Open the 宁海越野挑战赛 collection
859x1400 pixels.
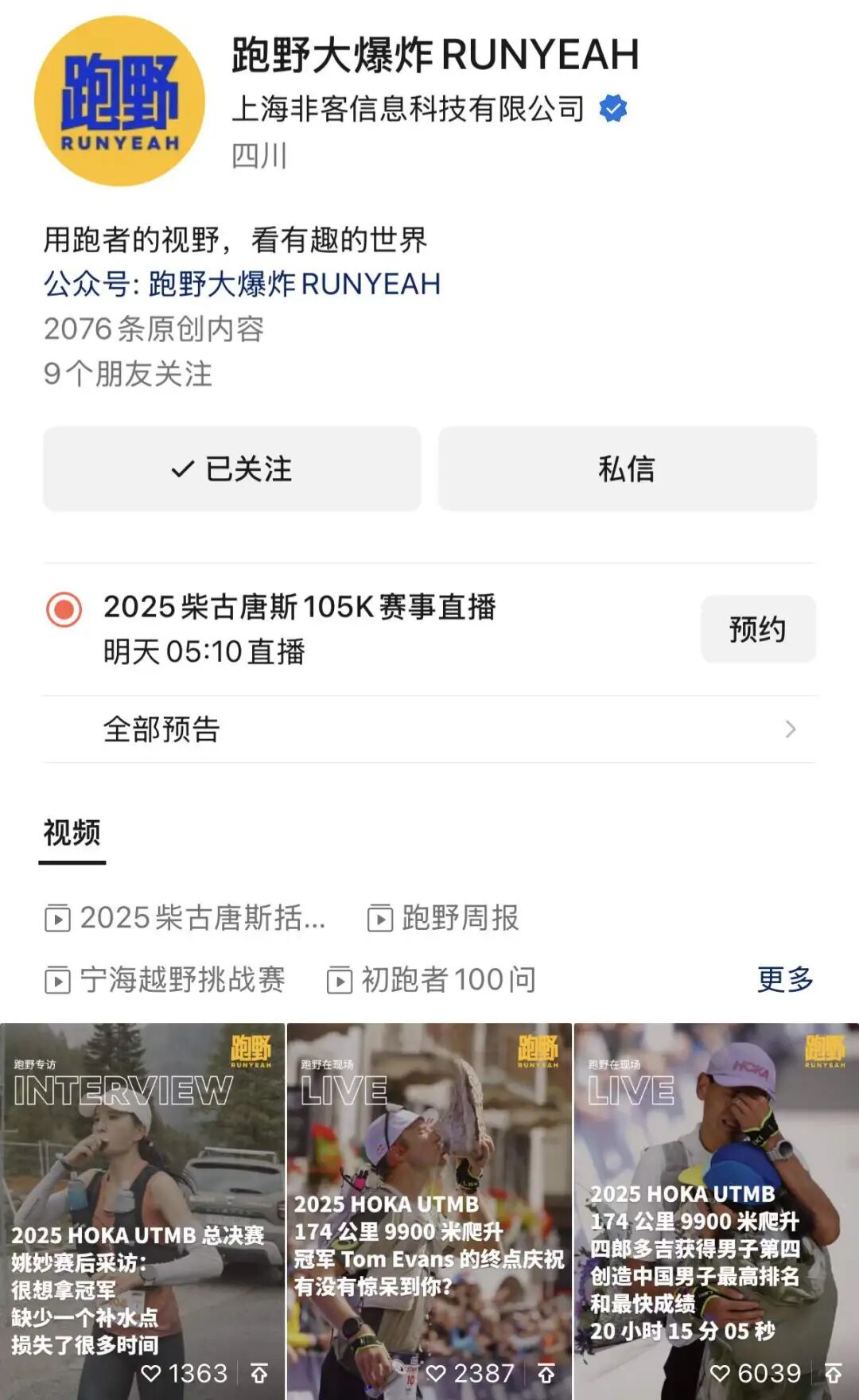click(165, 980)
